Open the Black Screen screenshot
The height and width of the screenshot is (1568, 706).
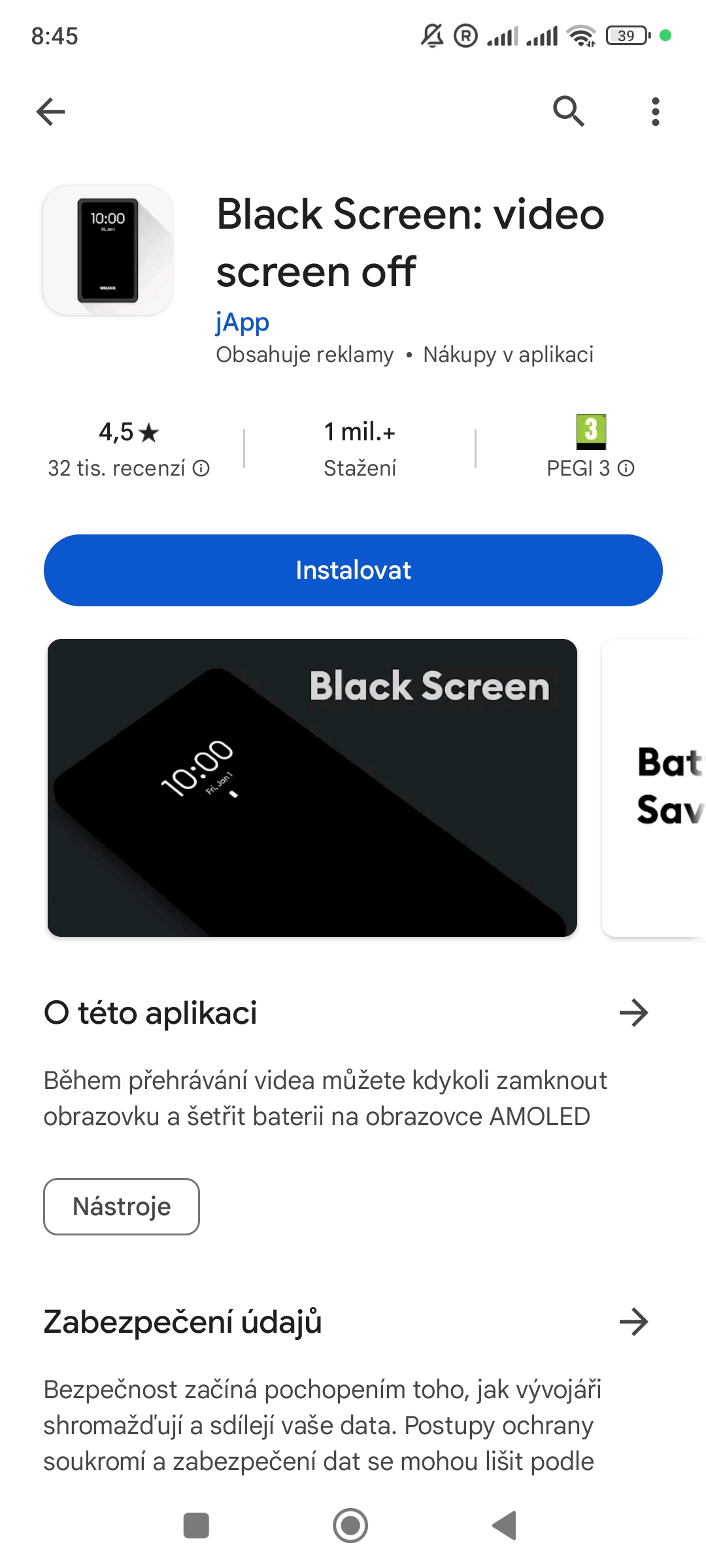(312, 787)
